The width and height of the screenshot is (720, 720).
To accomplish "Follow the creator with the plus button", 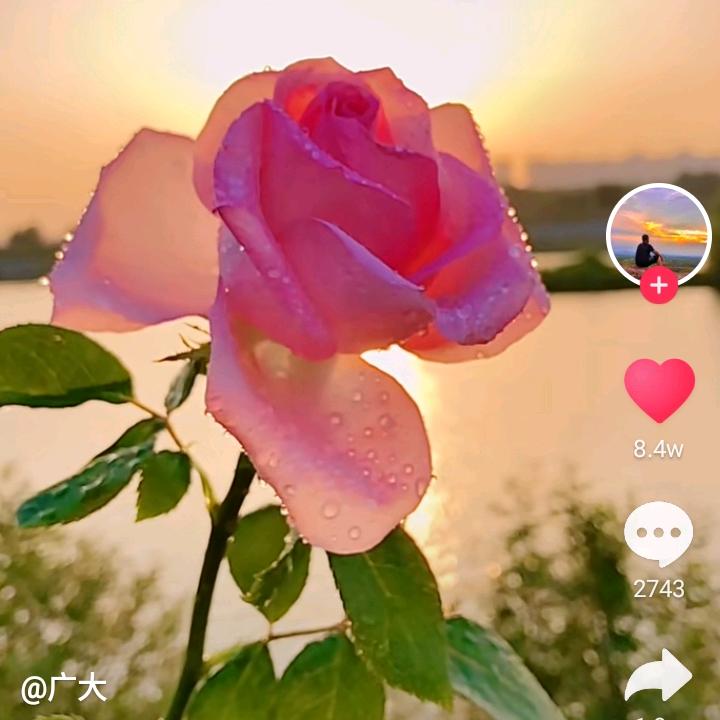I will [x=658, y=286].
